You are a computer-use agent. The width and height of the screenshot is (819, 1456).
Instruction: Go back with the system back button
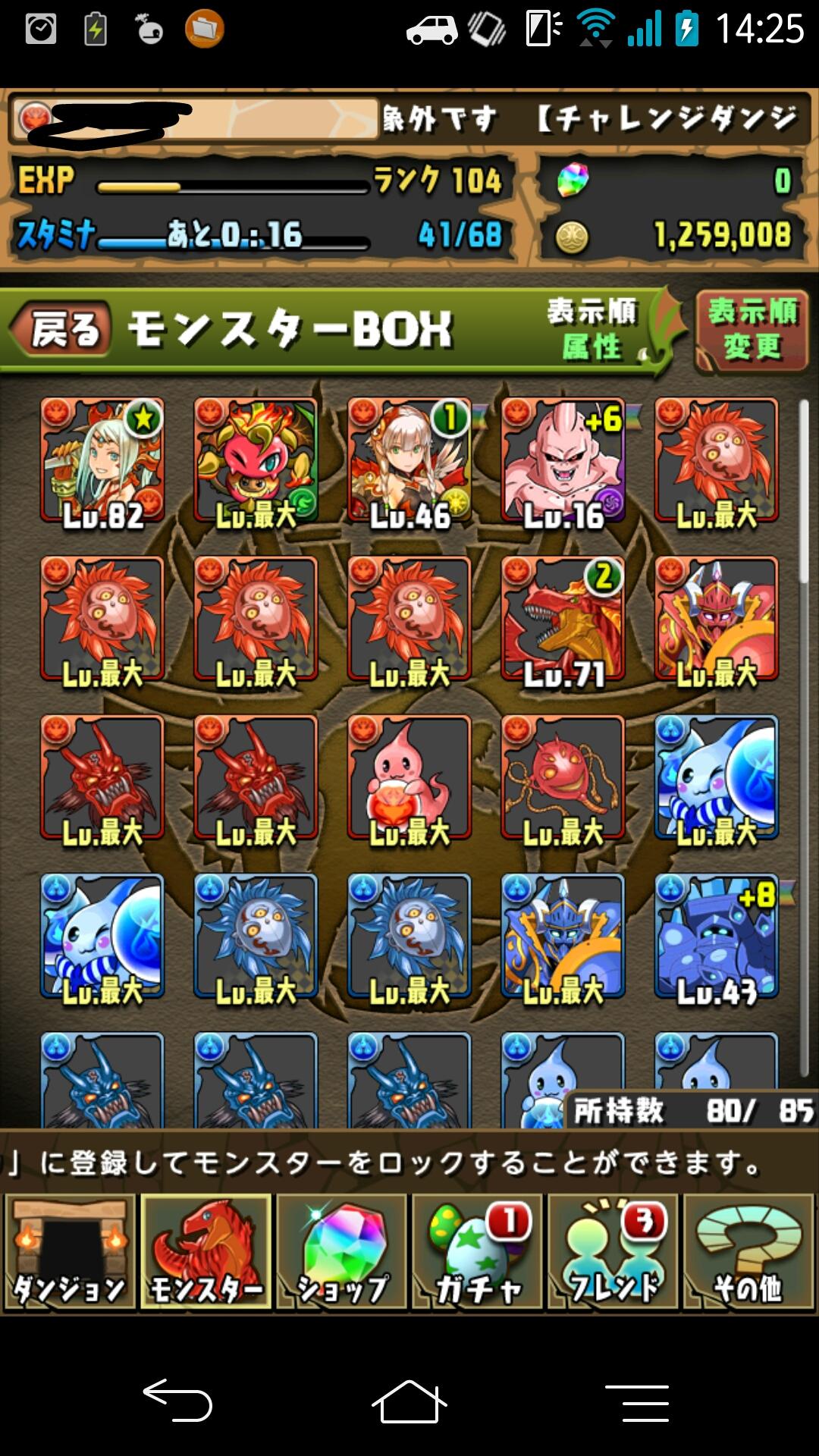coord(177,1400)
